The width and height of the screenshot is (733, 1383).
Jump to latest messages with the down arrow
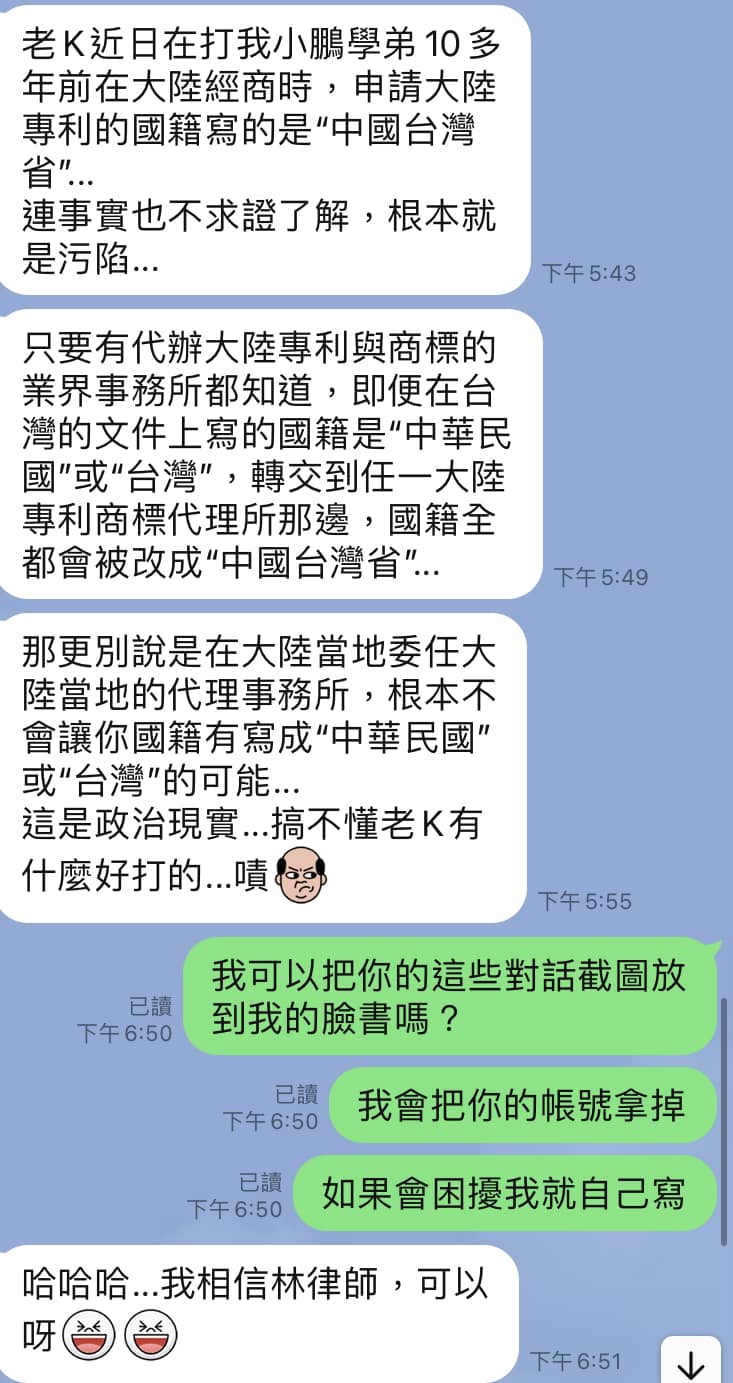[691, 1364]
